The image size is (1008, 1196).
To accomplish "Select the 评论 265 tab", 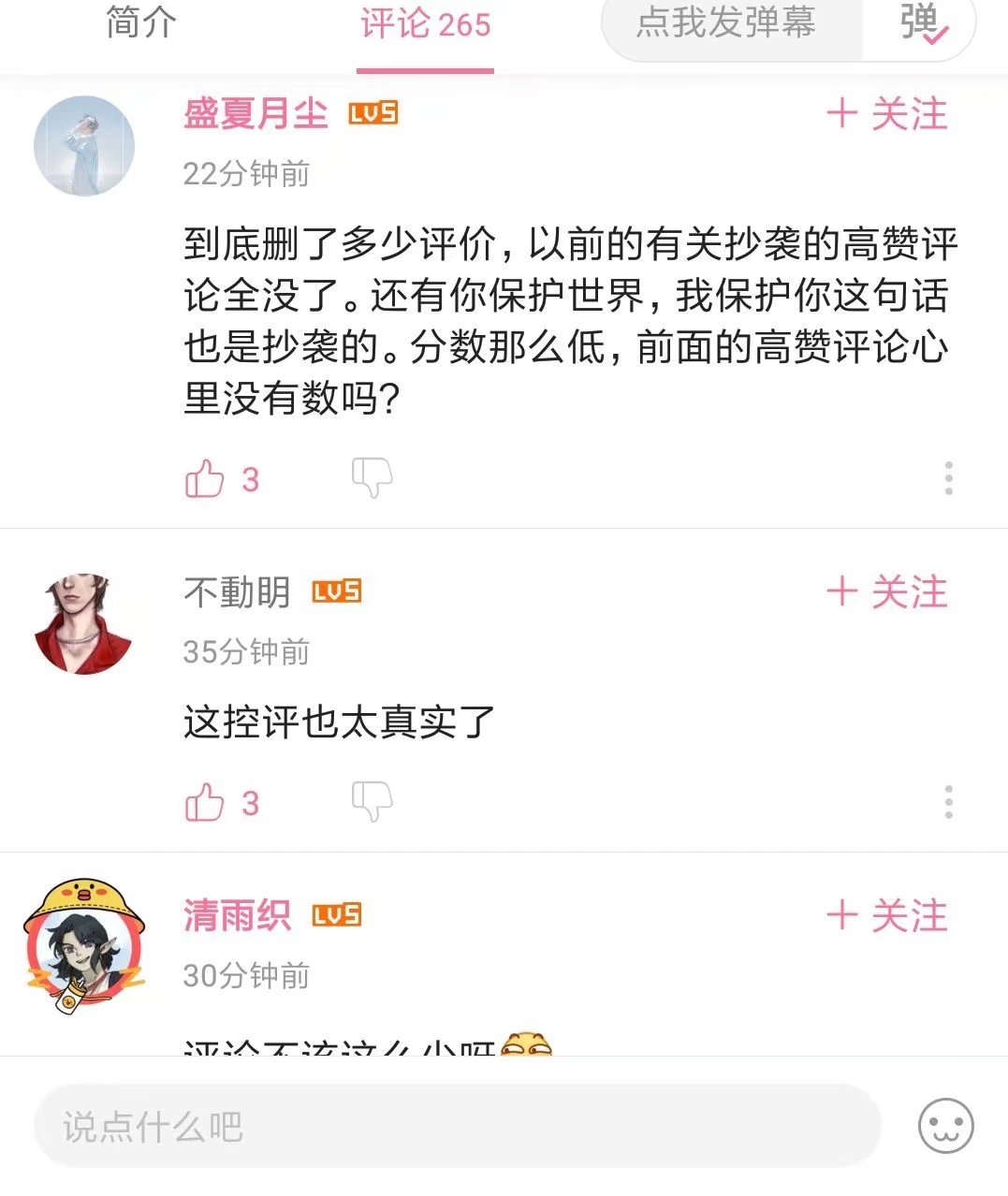I will pyautogui.click(x=425, y=25).
